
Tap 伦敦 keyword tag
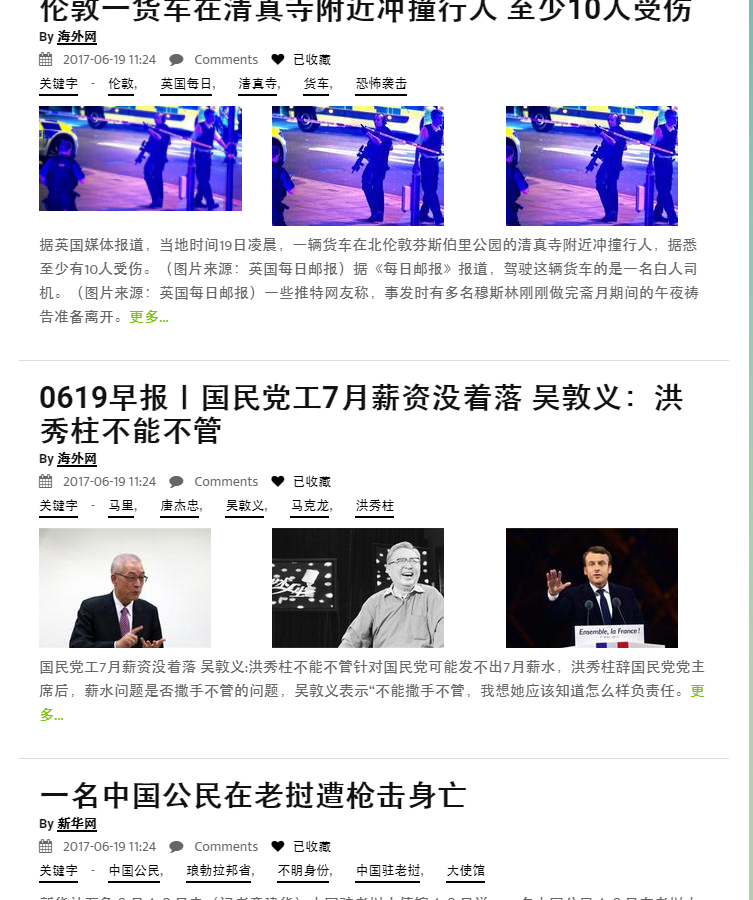(x=120, y=84)
